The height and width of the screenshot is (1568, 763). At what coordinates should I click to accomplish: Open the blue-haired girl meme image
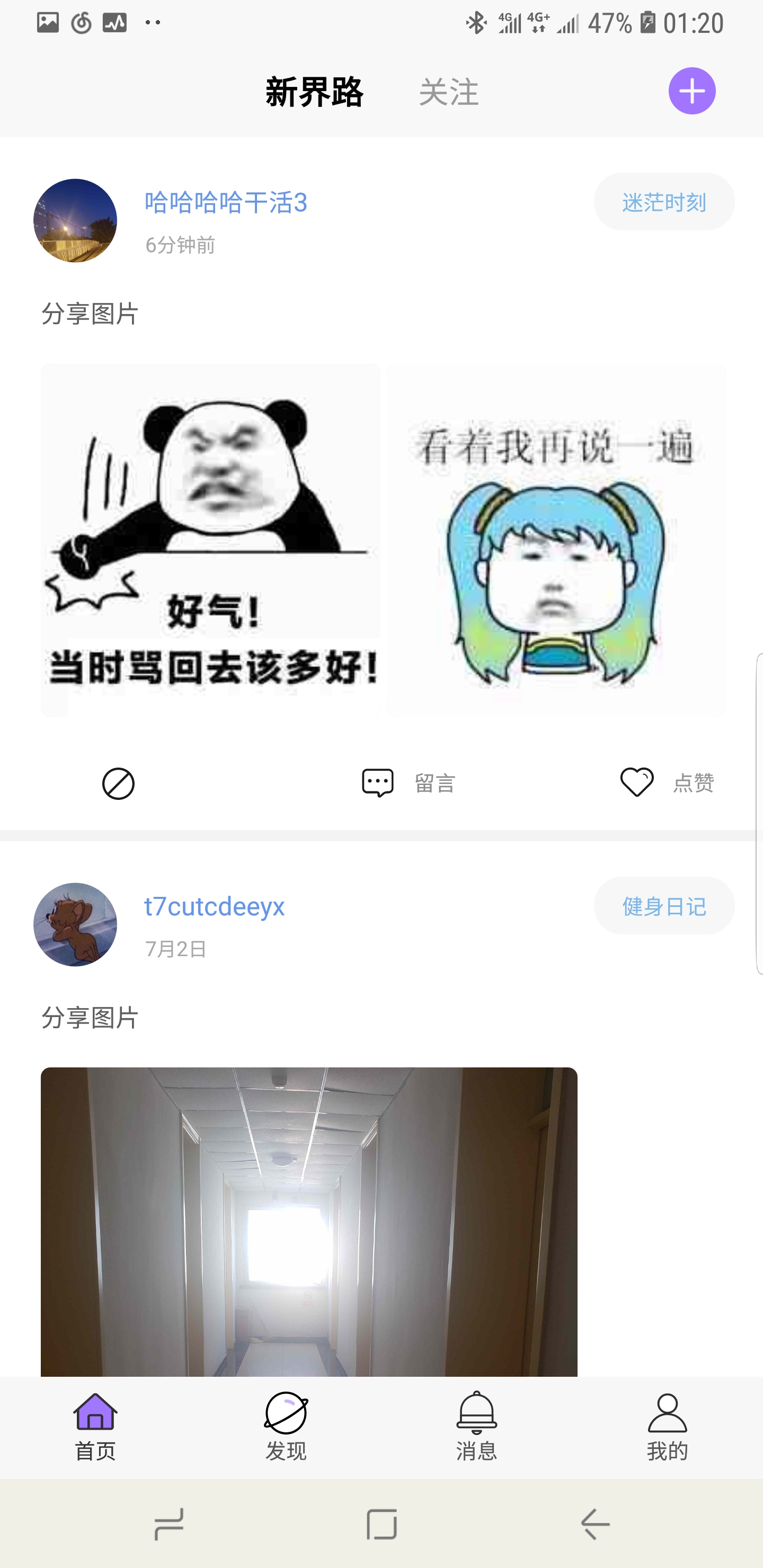coord(555,539)
